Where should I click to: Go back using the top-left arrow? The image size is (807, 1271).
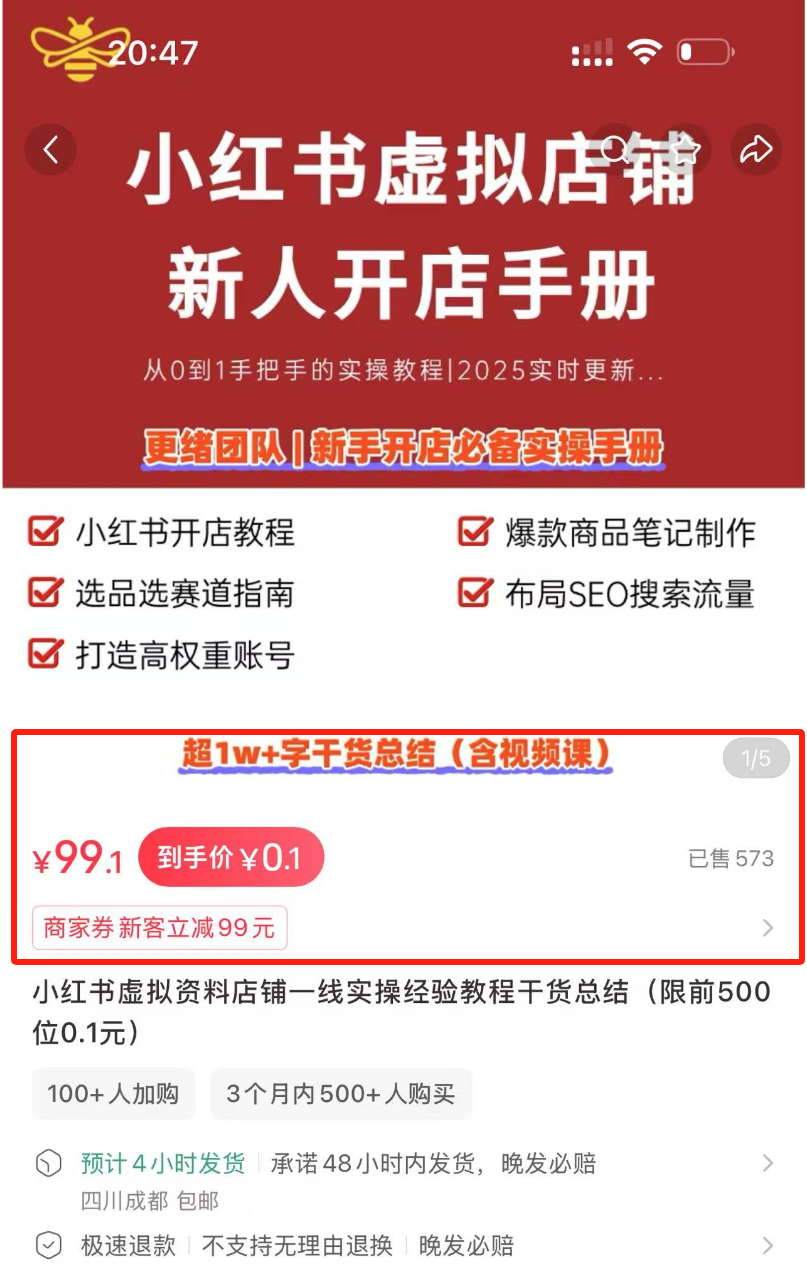pos(51,150)
